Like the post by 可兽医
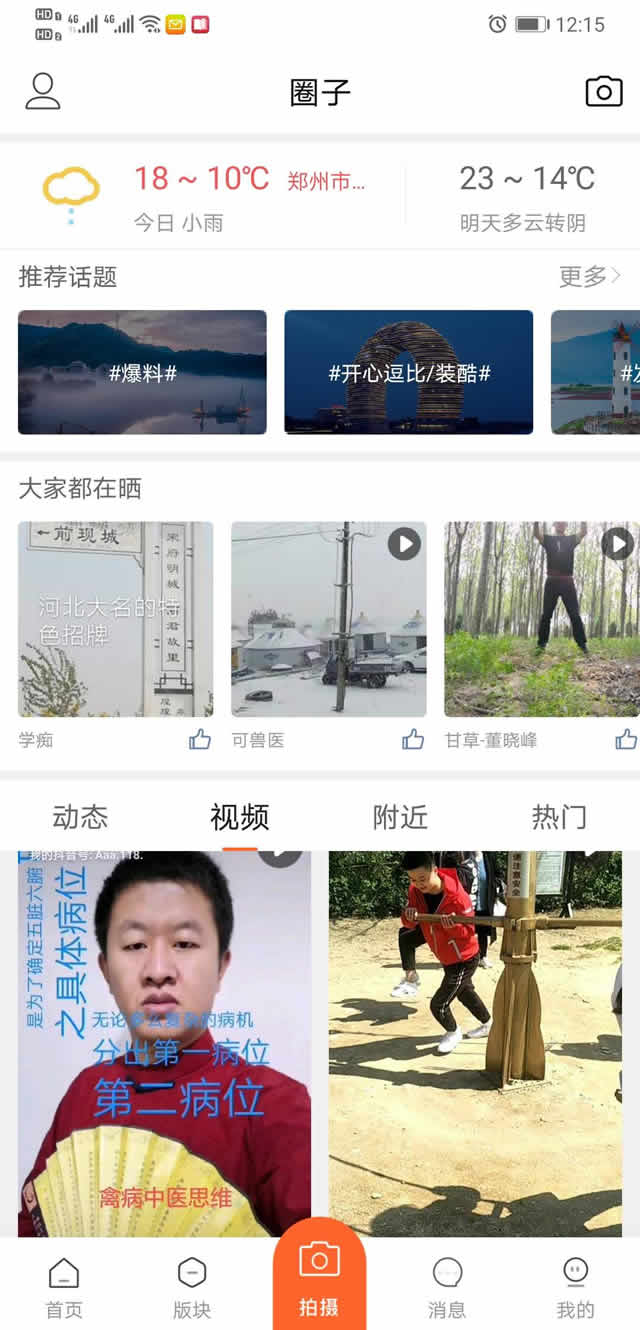 click(x=413, y=740)
